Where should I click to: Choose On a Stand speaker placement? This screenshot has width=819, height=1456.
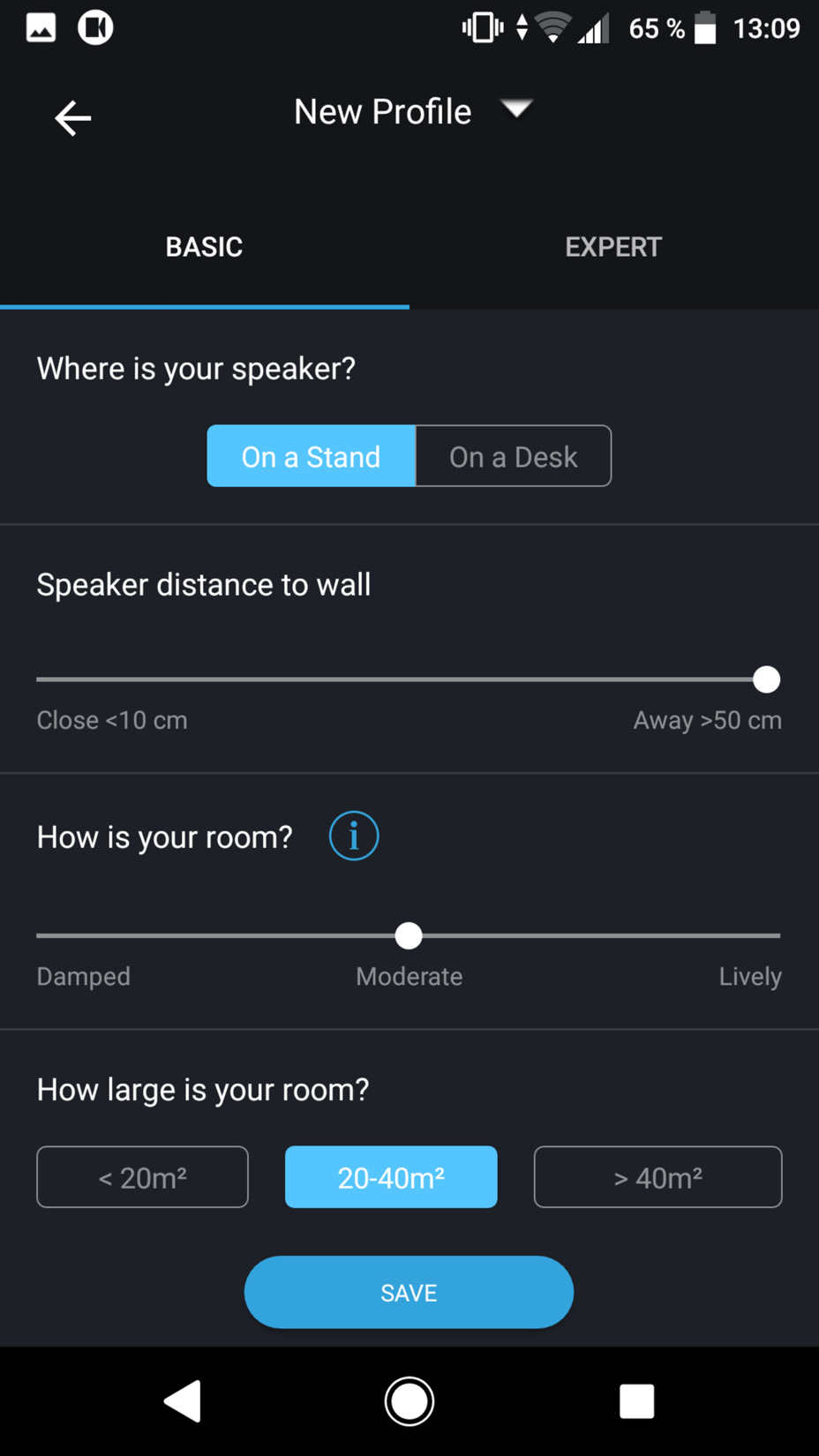pos(311,456)
